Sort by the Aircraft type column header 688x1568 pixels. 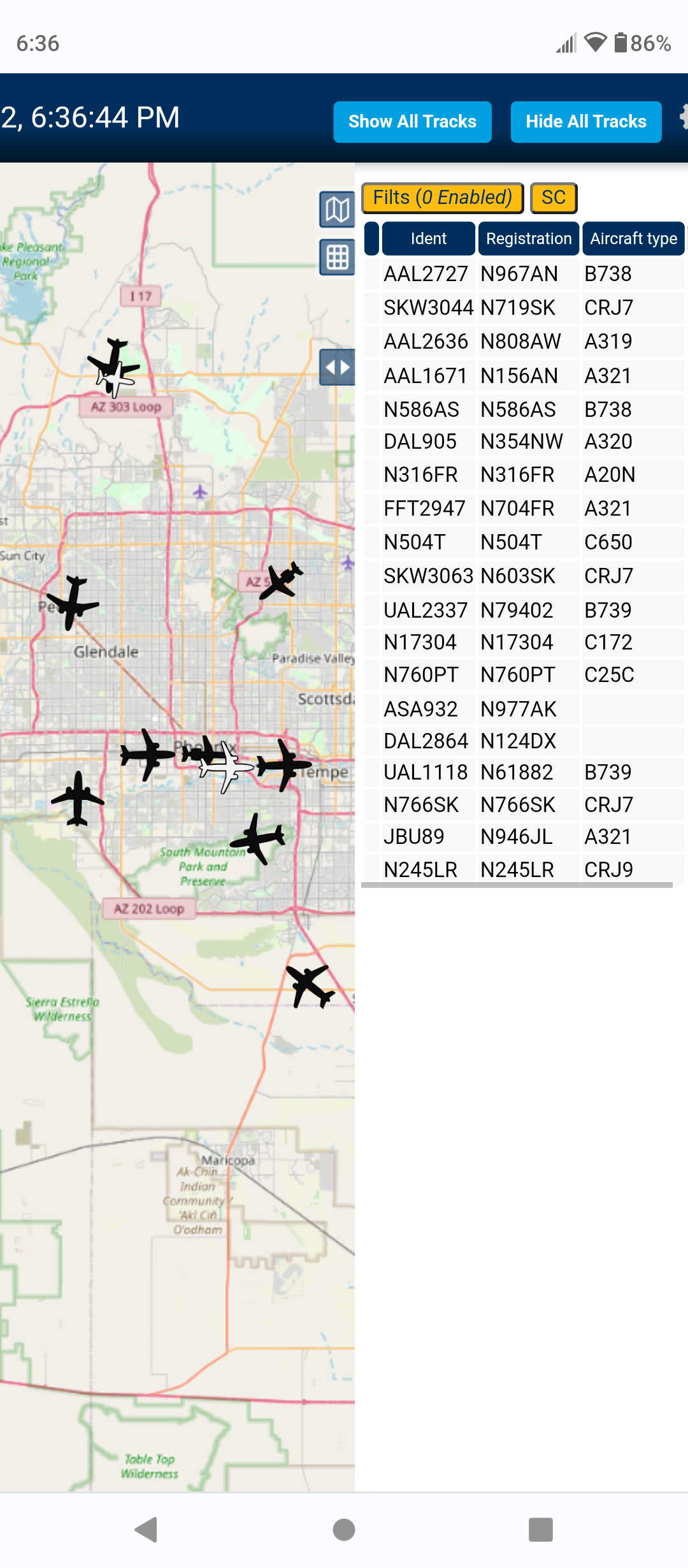633,238
